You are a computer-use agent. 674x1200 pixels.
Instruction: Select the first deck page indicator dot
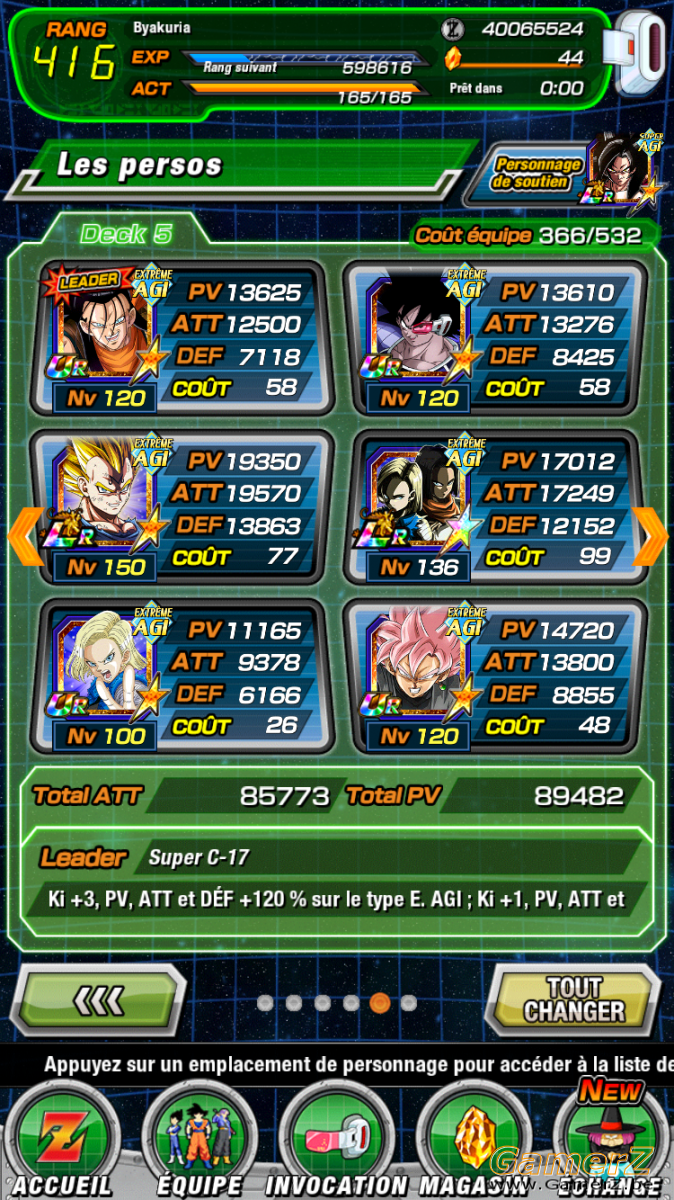[x=266, y=1002]
